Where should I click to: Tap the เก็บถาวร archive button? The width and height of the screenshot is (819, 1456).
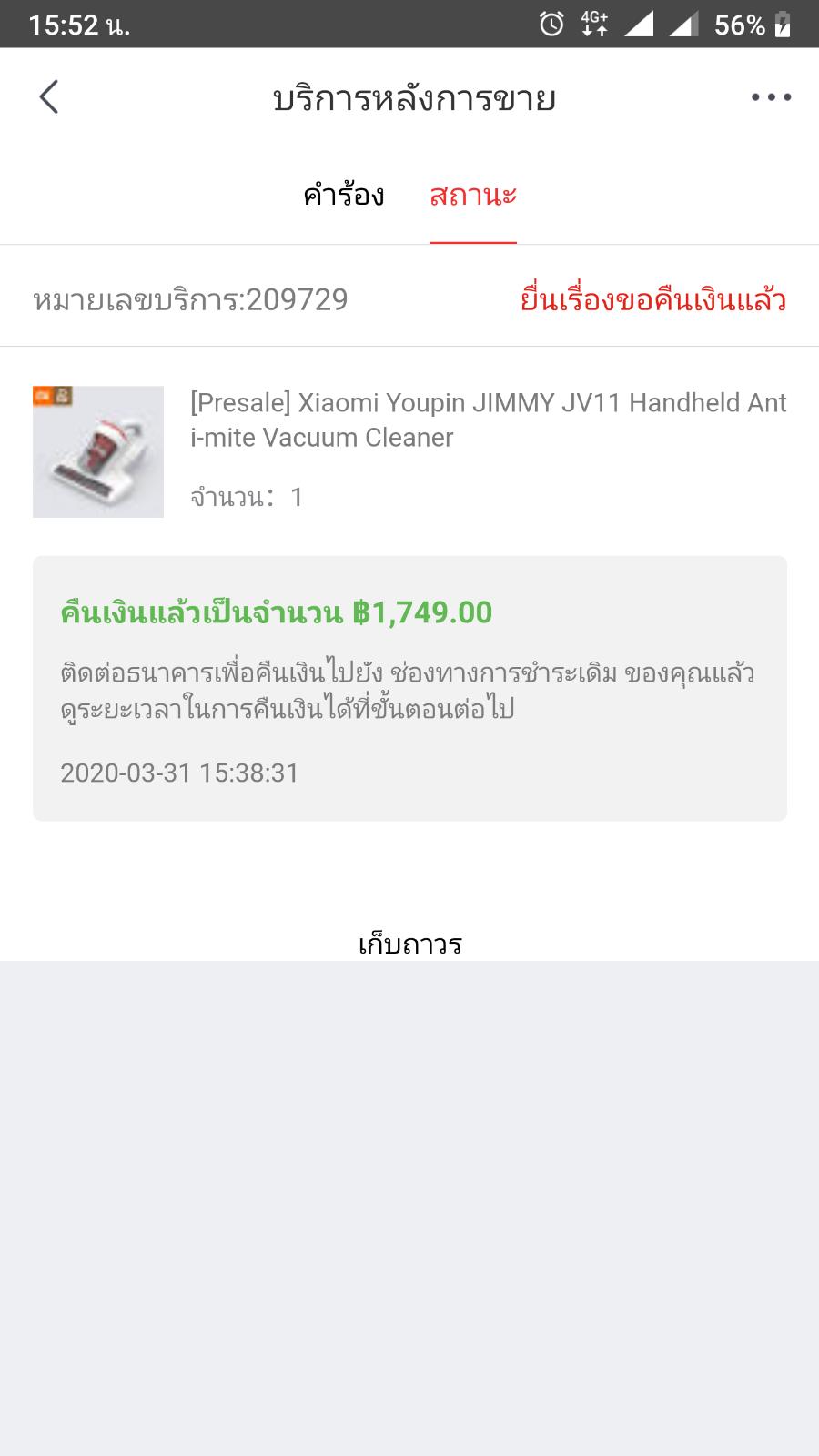pyautogui.click(x=409, y=944)
